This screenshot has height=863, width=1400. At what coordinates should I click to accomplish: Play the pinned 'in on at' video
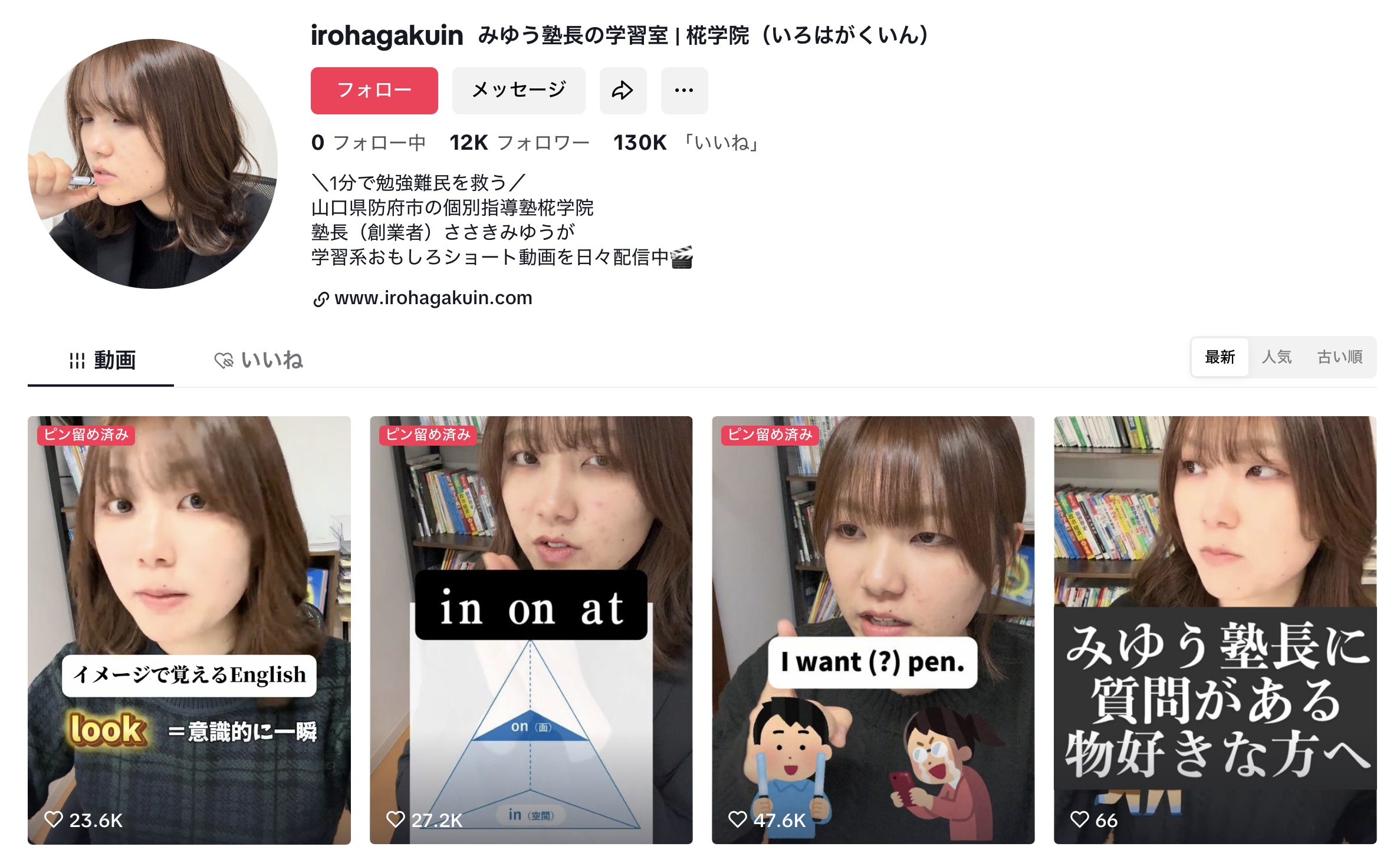[x=531, y=630]
